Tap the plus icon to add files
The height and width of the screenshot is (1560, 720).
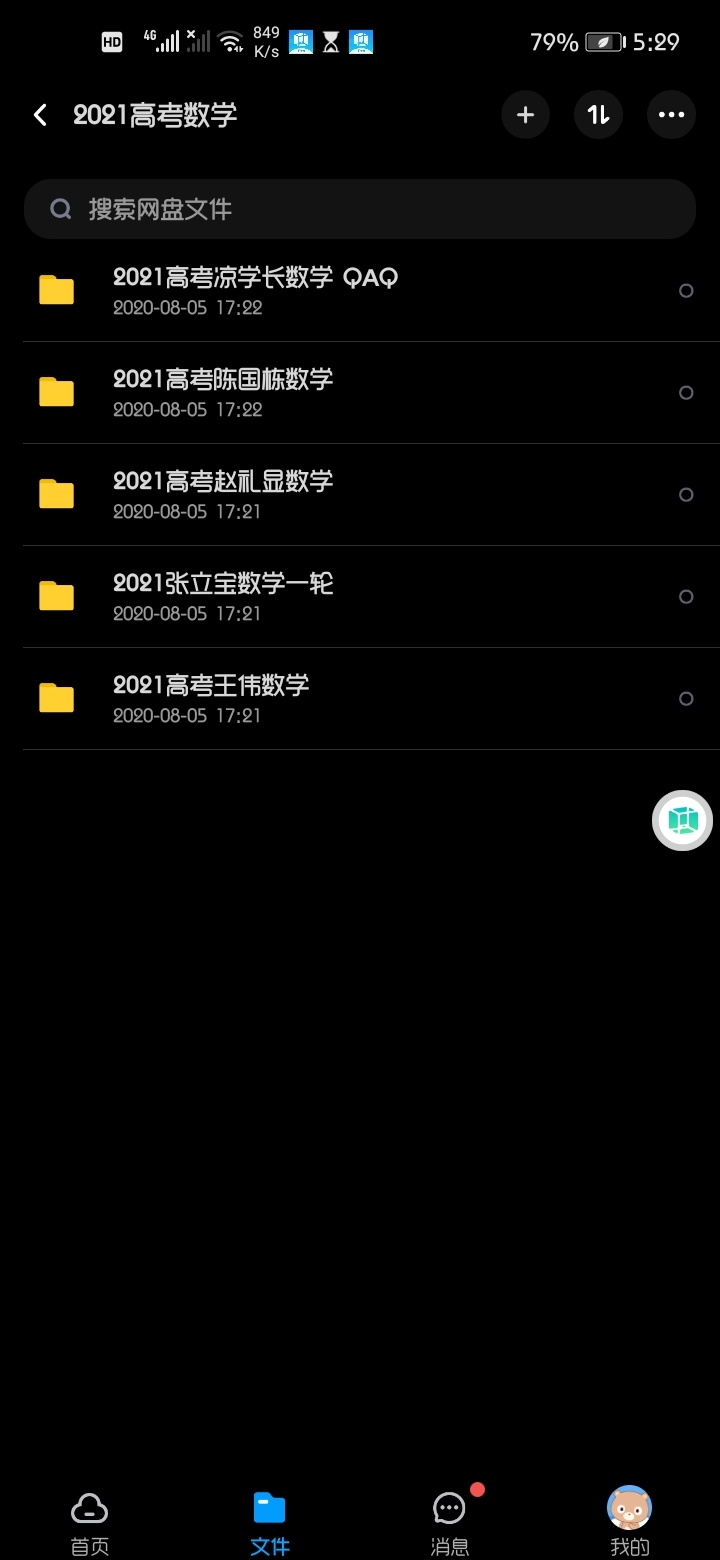click(x=525, y=115)
